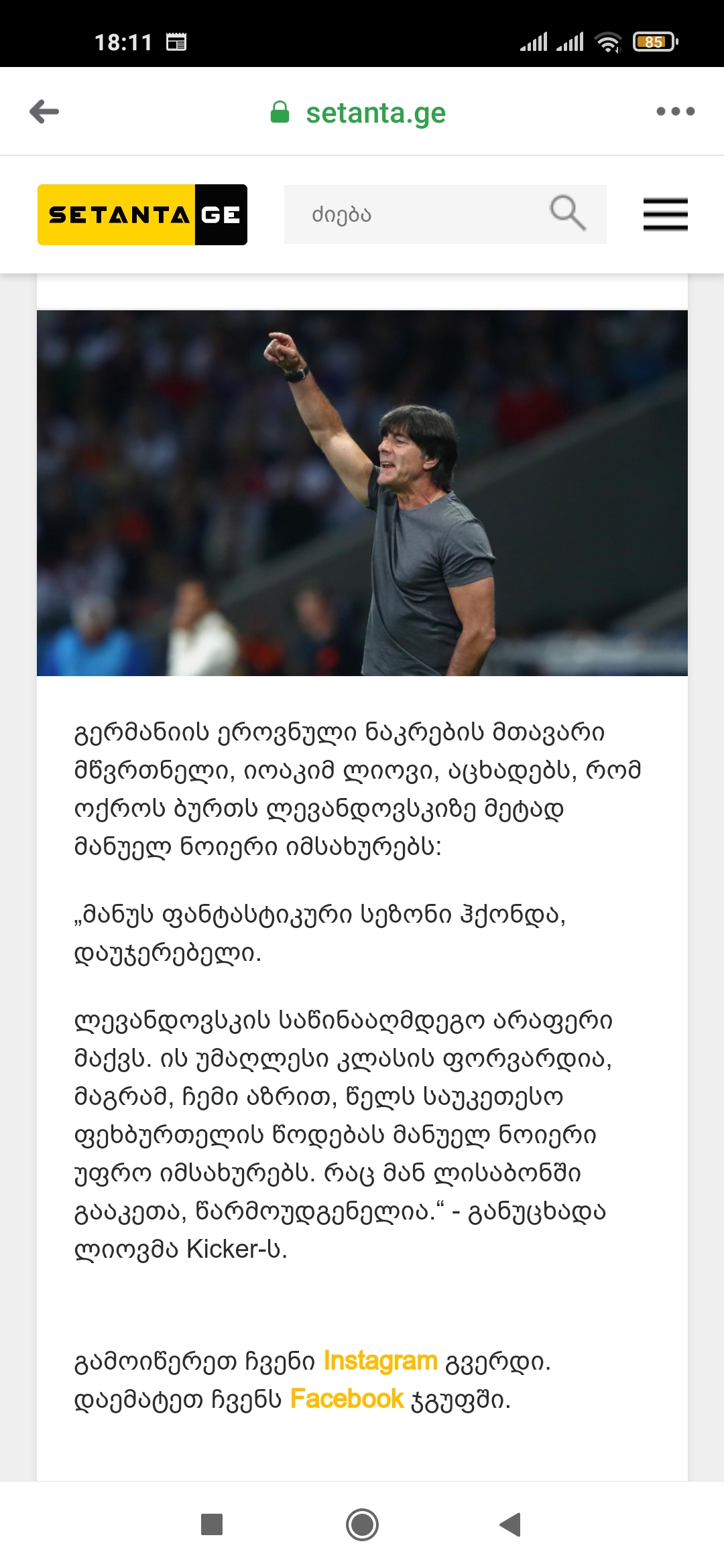This screenshot has height=1568, width=724.
Task: Open the Instagram link
Action: click(x=380, y=1361)
